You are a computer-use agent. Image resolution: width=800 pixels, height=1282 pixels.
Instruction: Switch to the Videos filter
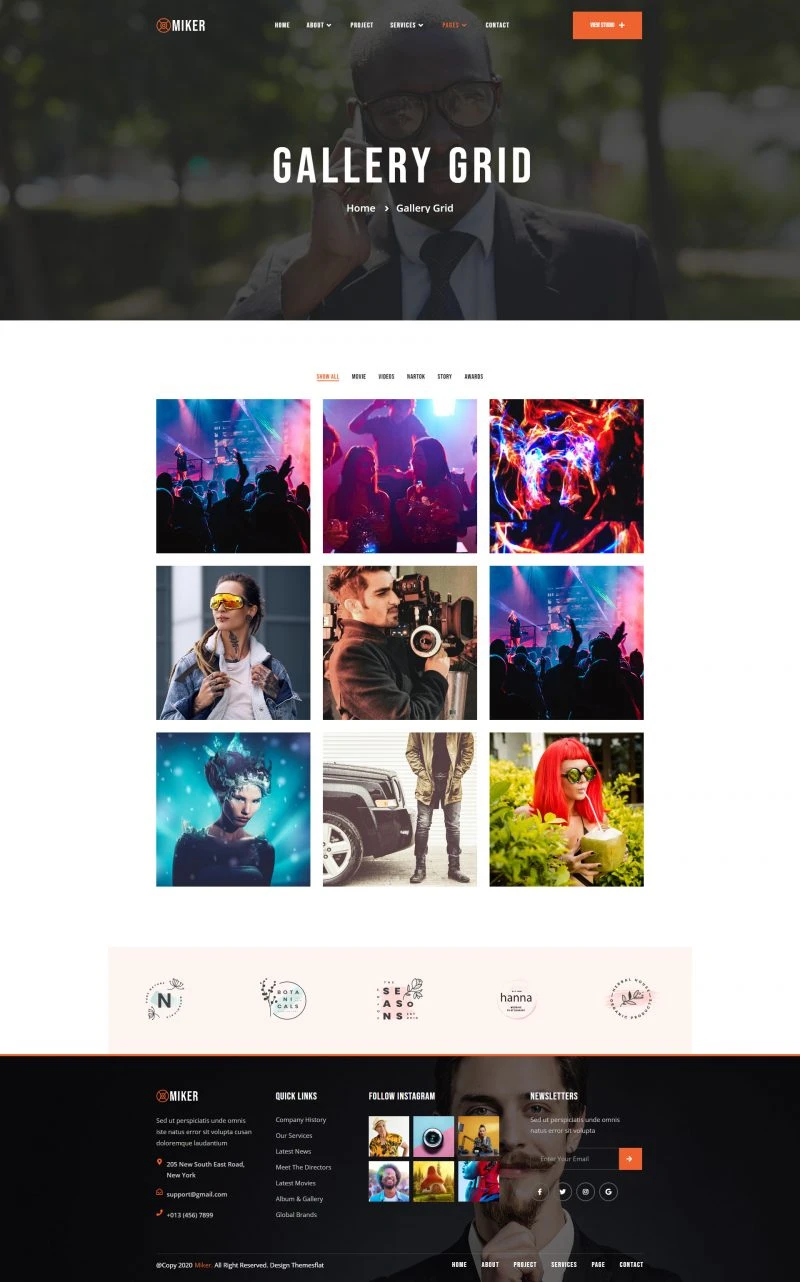click(386, 377)
